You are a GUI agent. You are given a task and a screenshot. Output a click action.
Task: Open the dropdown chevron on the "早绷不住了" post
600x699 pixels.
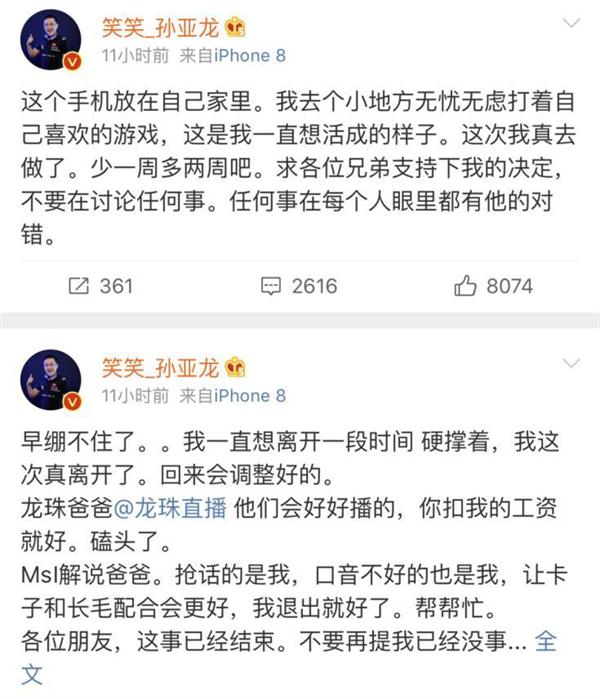tap(571, 362)
